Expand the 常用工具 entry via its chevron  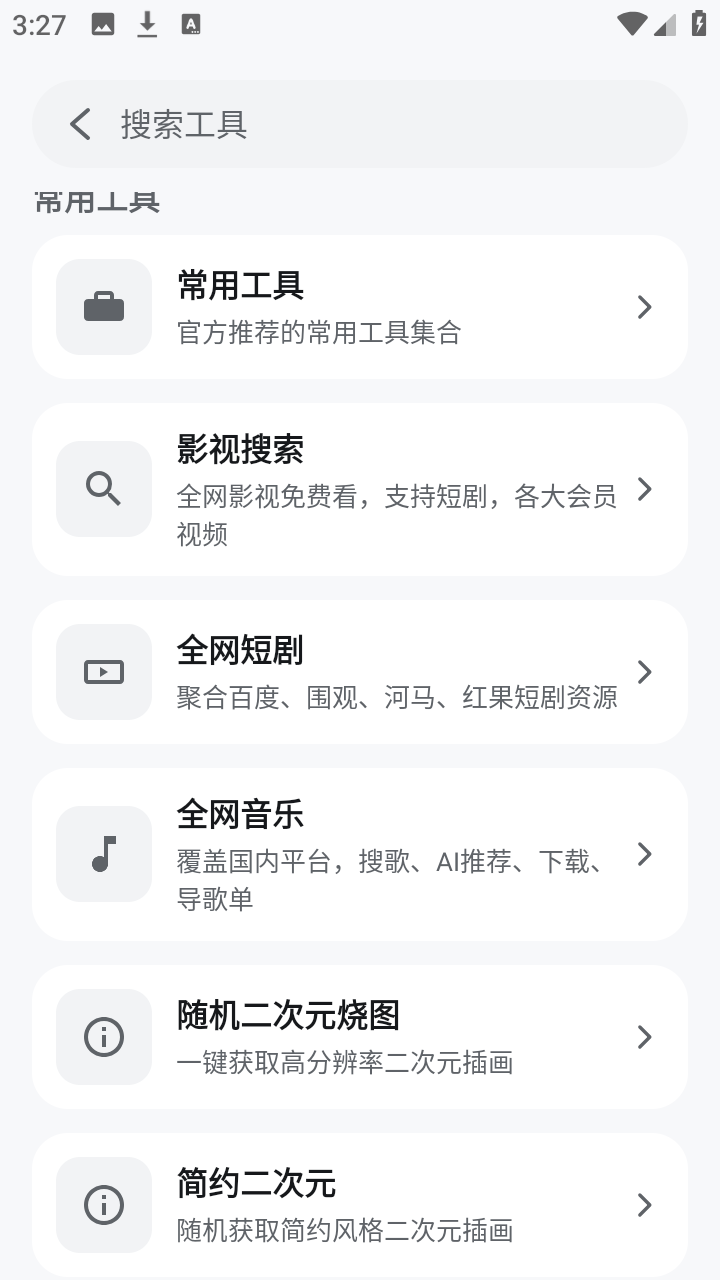pyautogui.click(x=644, y=307)
